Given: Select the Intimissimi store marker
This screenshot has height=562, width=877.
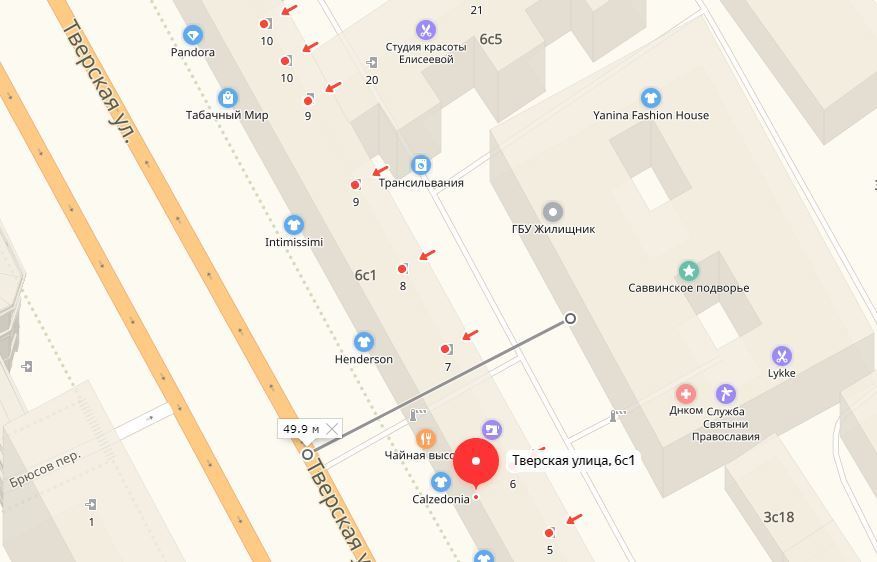Looking at the screenshot, I should click(293, 225).
